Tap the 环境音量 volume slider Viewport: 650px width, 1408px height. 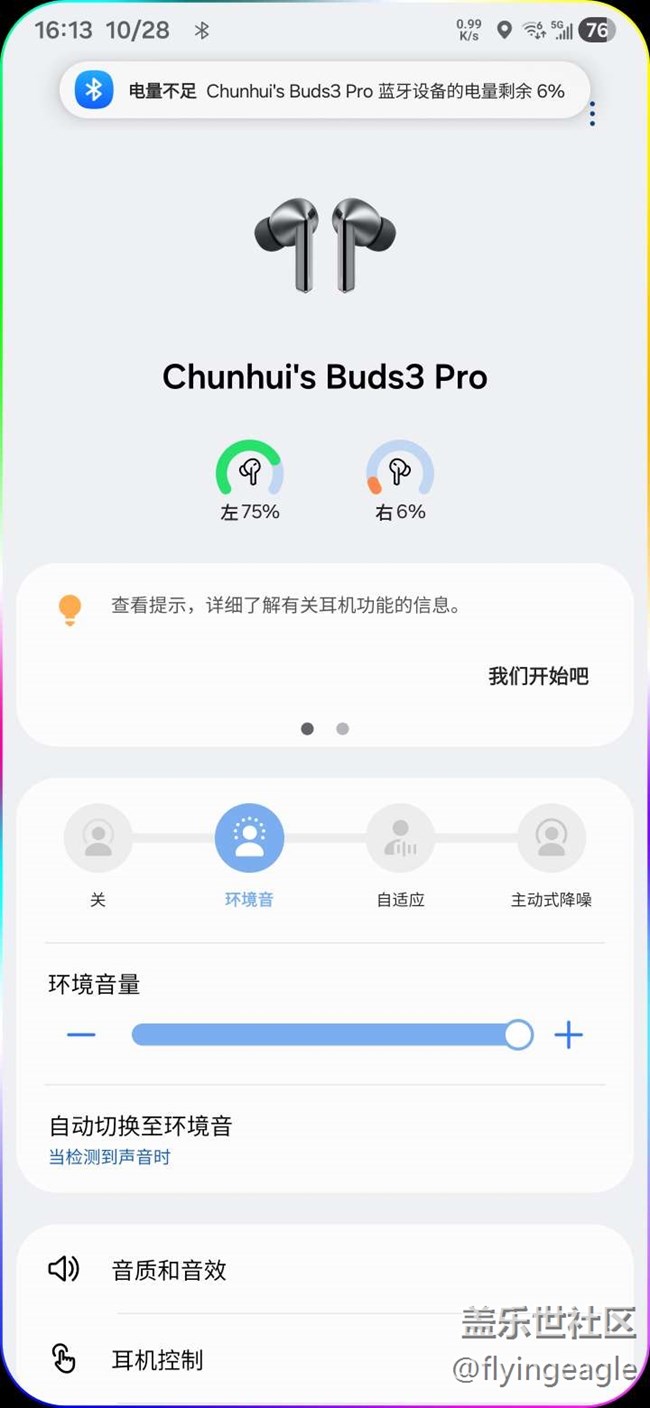[x=325, y=1034]
